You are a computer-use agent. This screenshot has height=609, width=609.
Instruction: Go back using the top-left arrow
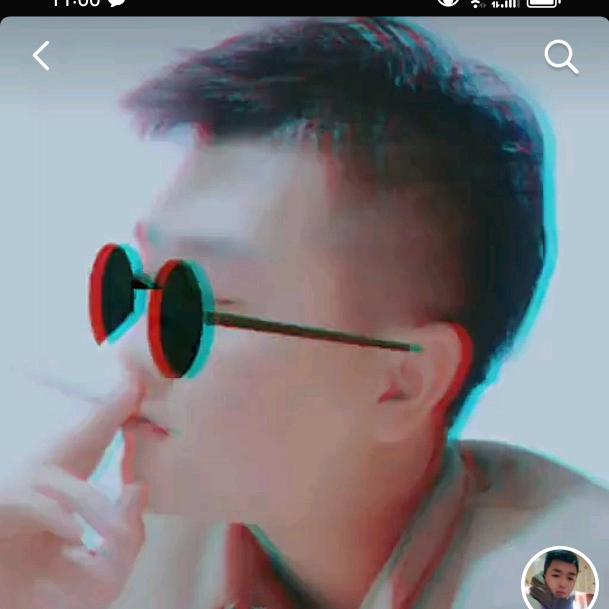point(41,56)
